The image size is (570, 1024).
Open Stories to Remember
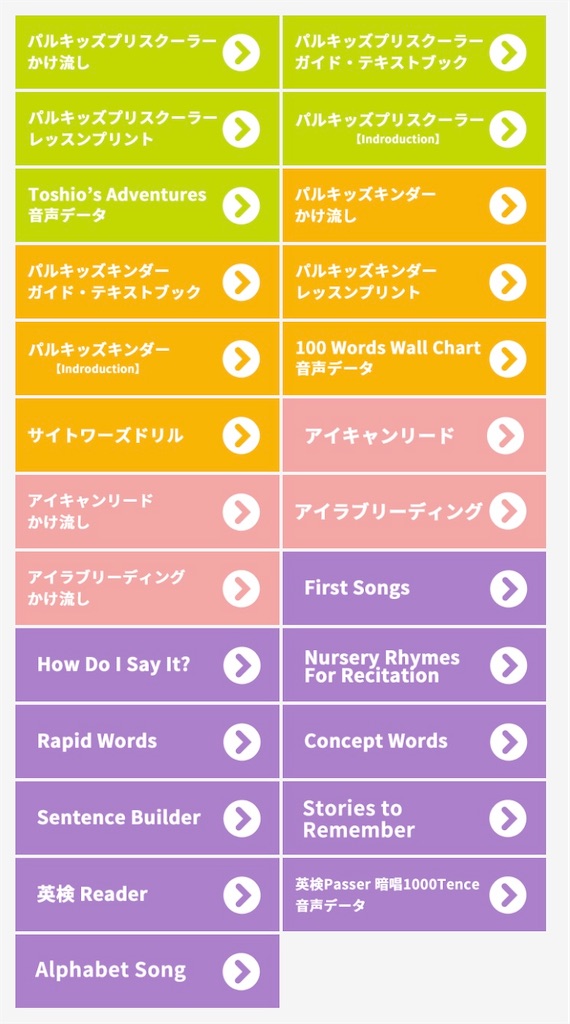click(x=414, y=818)
